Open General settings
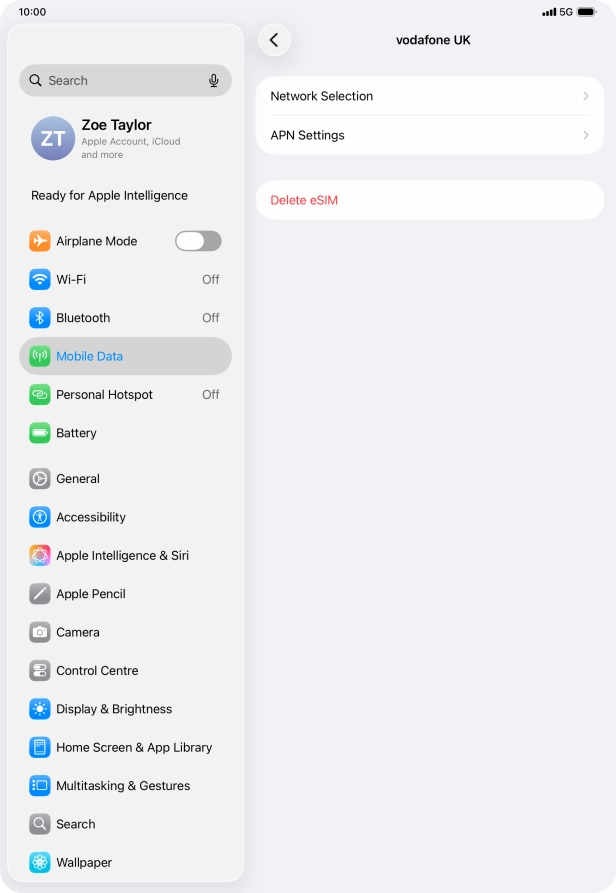The height and width of the screenshot is (893, 616). coord(125,479)
